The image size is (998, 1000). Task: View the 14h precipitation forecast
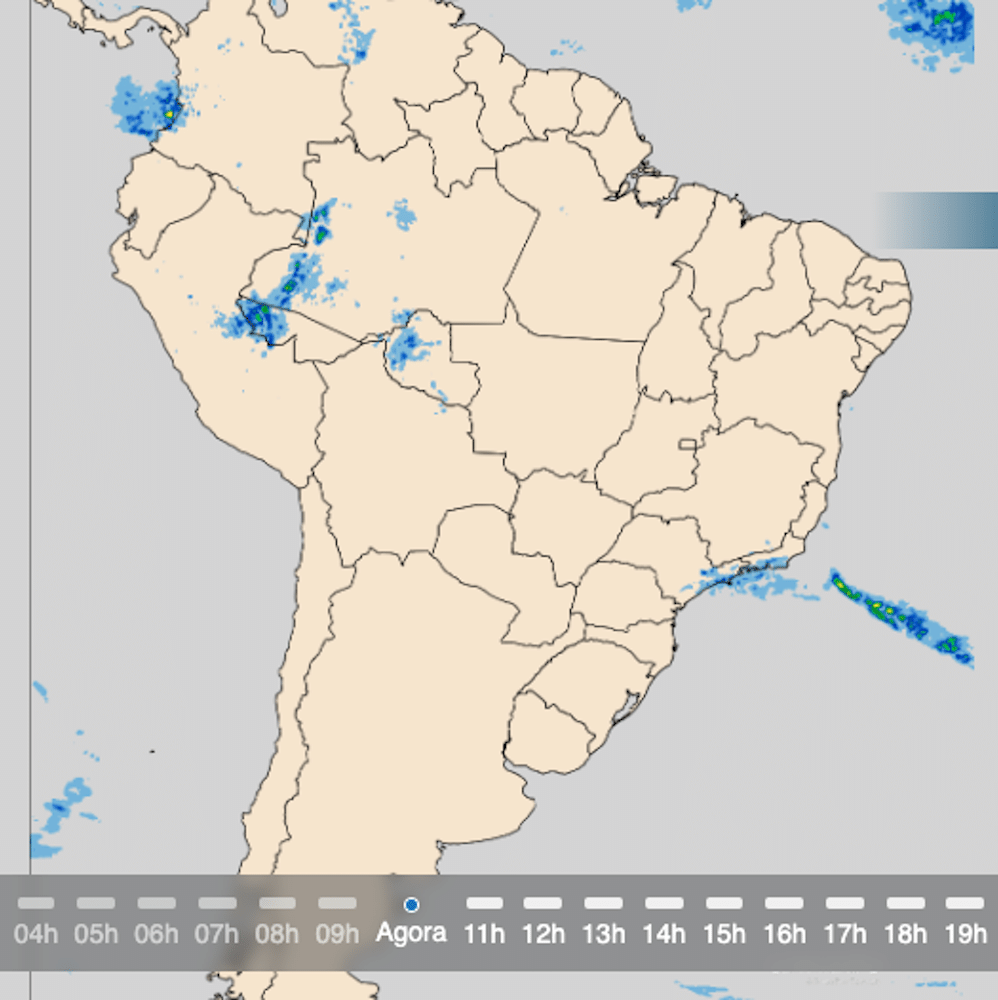pyautogui.click(x=664, y=933)
